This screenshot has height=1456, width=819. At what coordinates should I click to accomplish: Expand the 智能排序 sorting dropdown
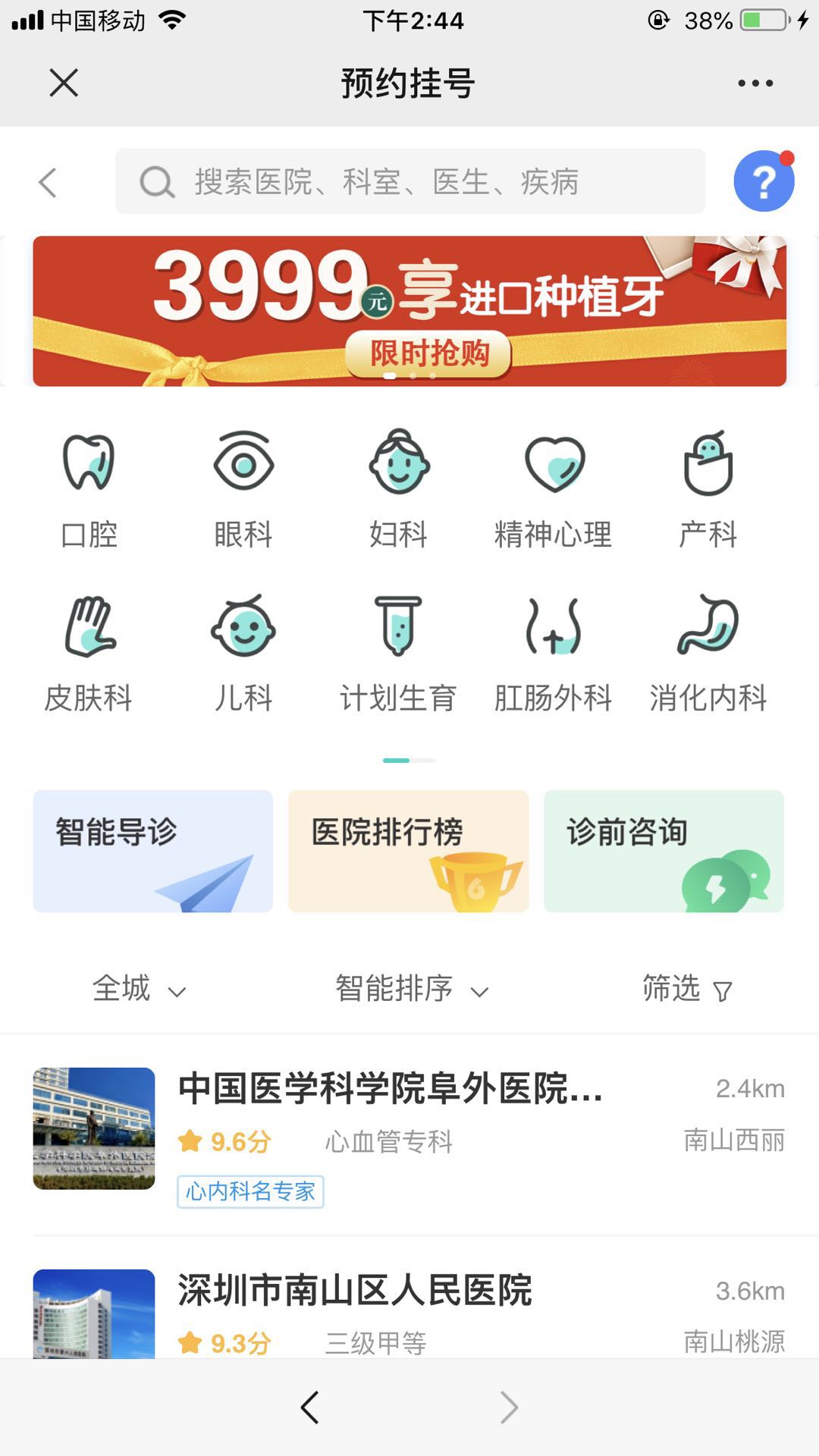(x=409, y=990)
